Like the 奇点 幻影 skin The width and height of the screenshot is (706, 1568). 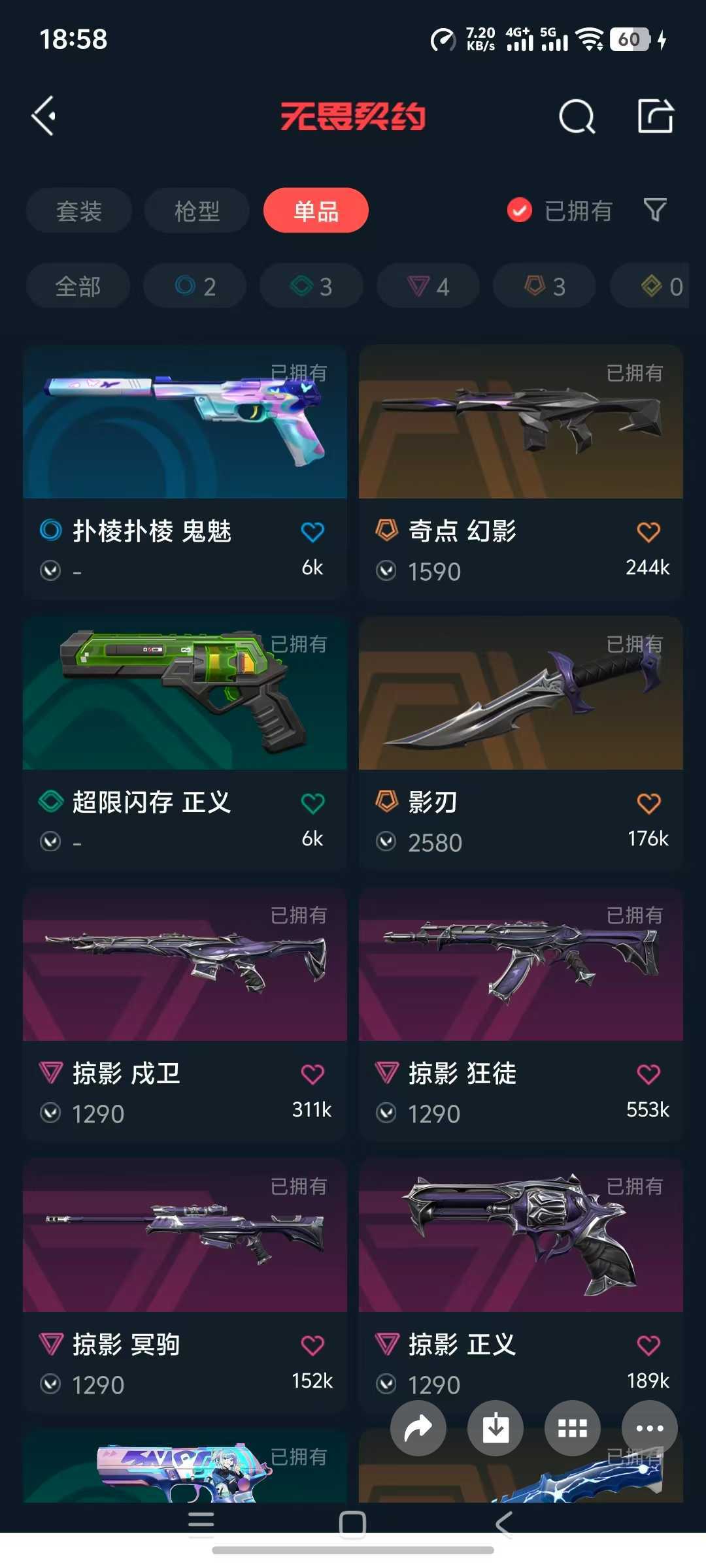pyautogui.click(x=648, y=532)
